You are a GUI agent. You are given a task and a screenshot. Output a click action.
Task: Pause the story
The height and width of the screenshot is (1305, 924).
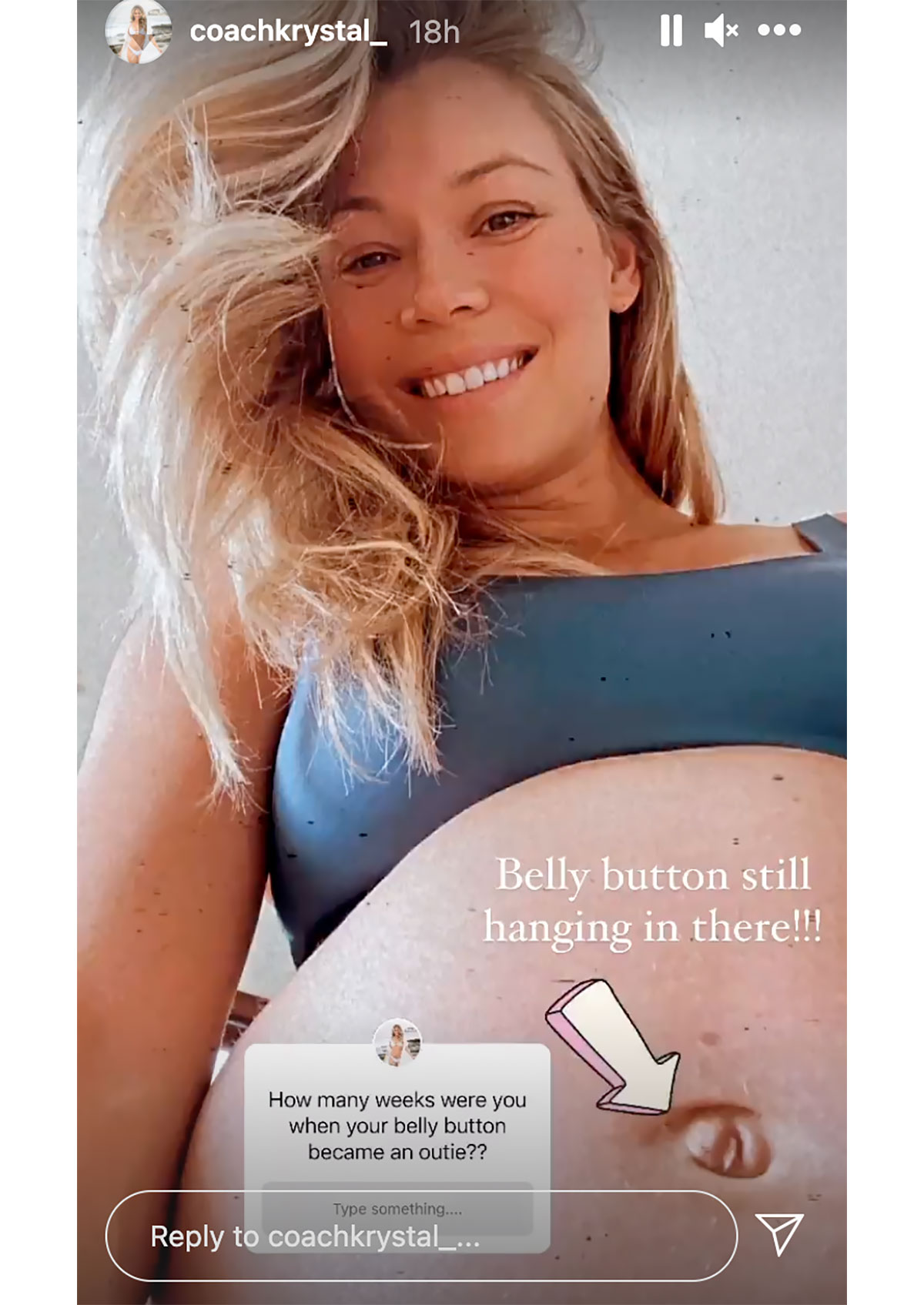coord(671,32)
